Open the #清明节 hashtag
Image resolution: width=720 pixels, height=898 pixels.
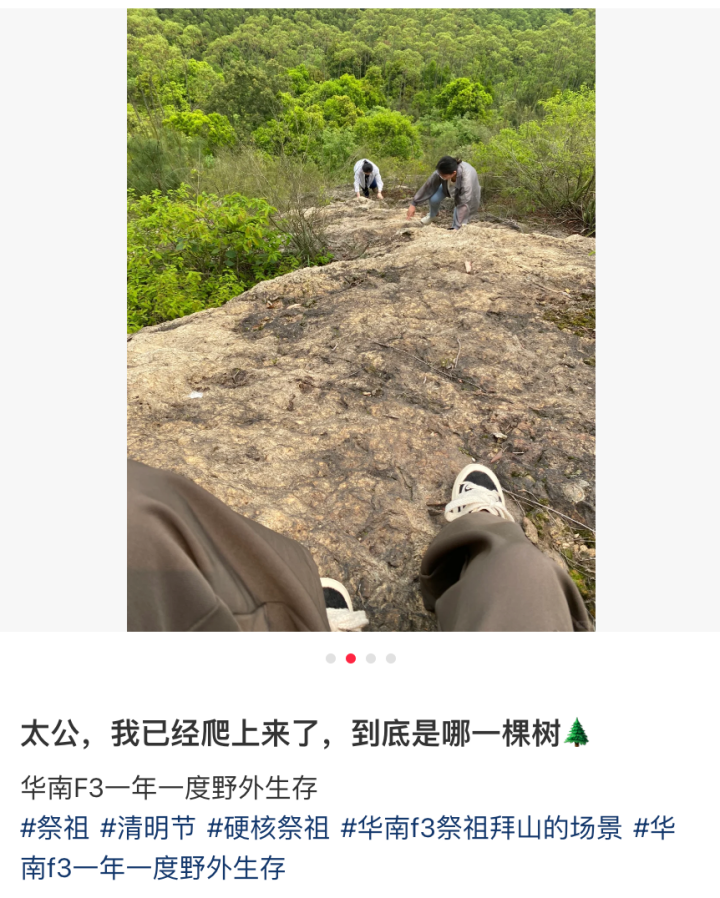[148, 828]
